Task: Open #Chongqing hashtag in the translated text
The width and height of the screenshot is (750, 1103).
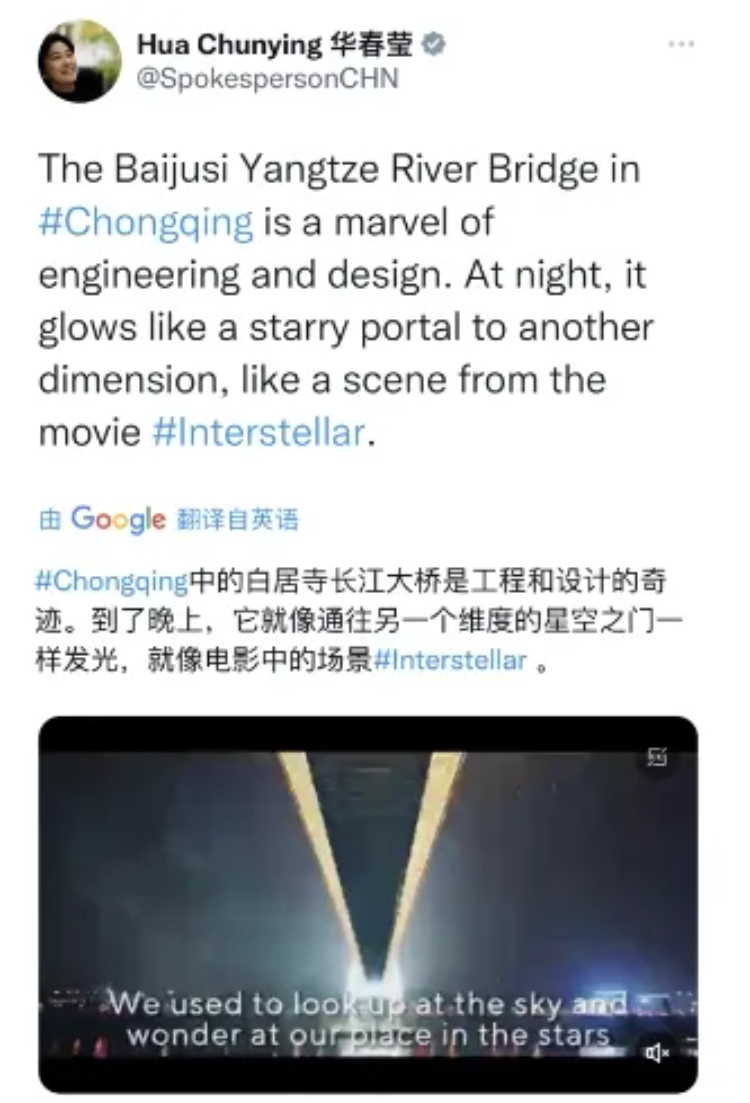Action: pyautogui.click(x=111, y=580)
